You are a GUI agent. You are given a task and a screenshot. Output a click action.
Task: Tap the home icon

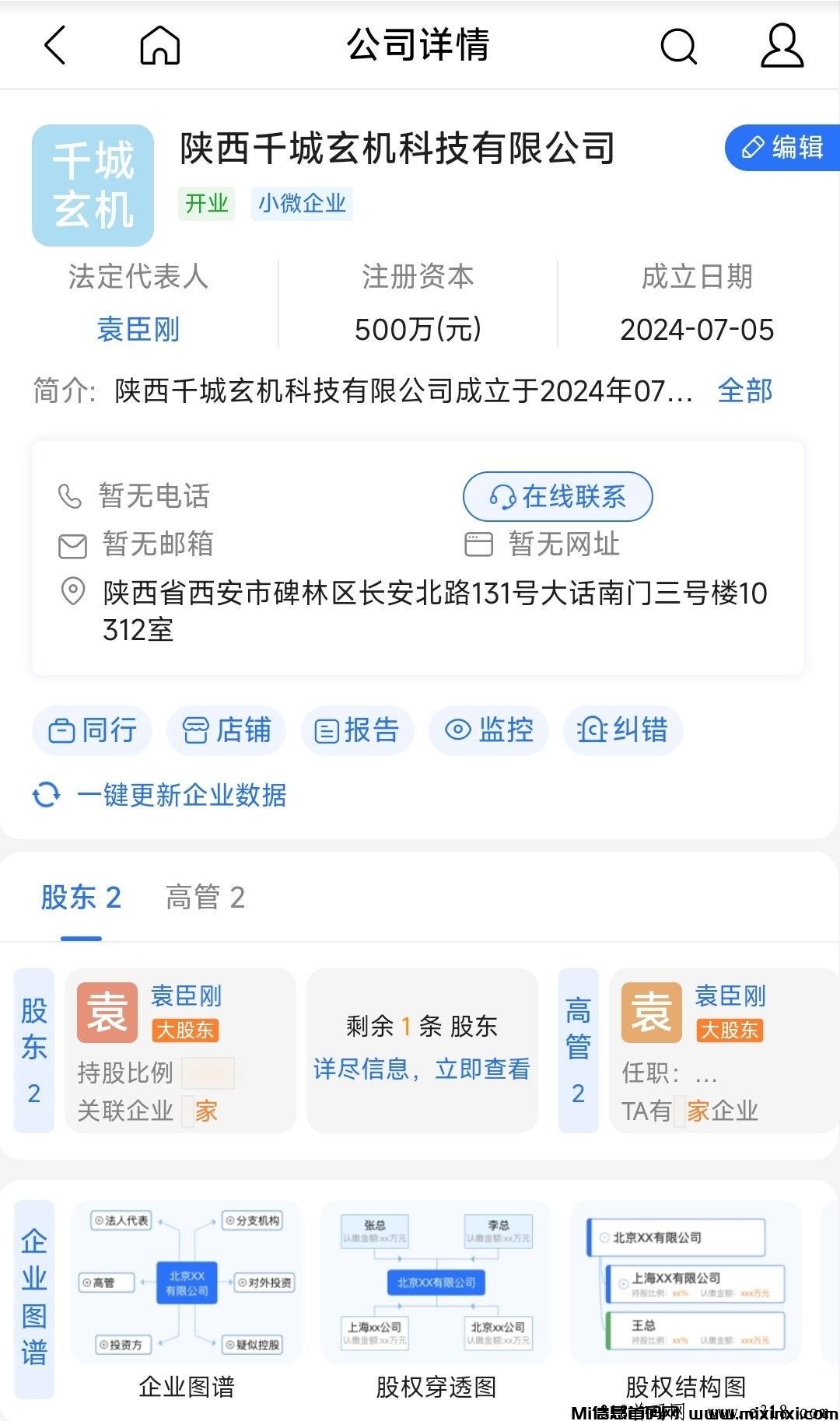(x=159, y=46)
